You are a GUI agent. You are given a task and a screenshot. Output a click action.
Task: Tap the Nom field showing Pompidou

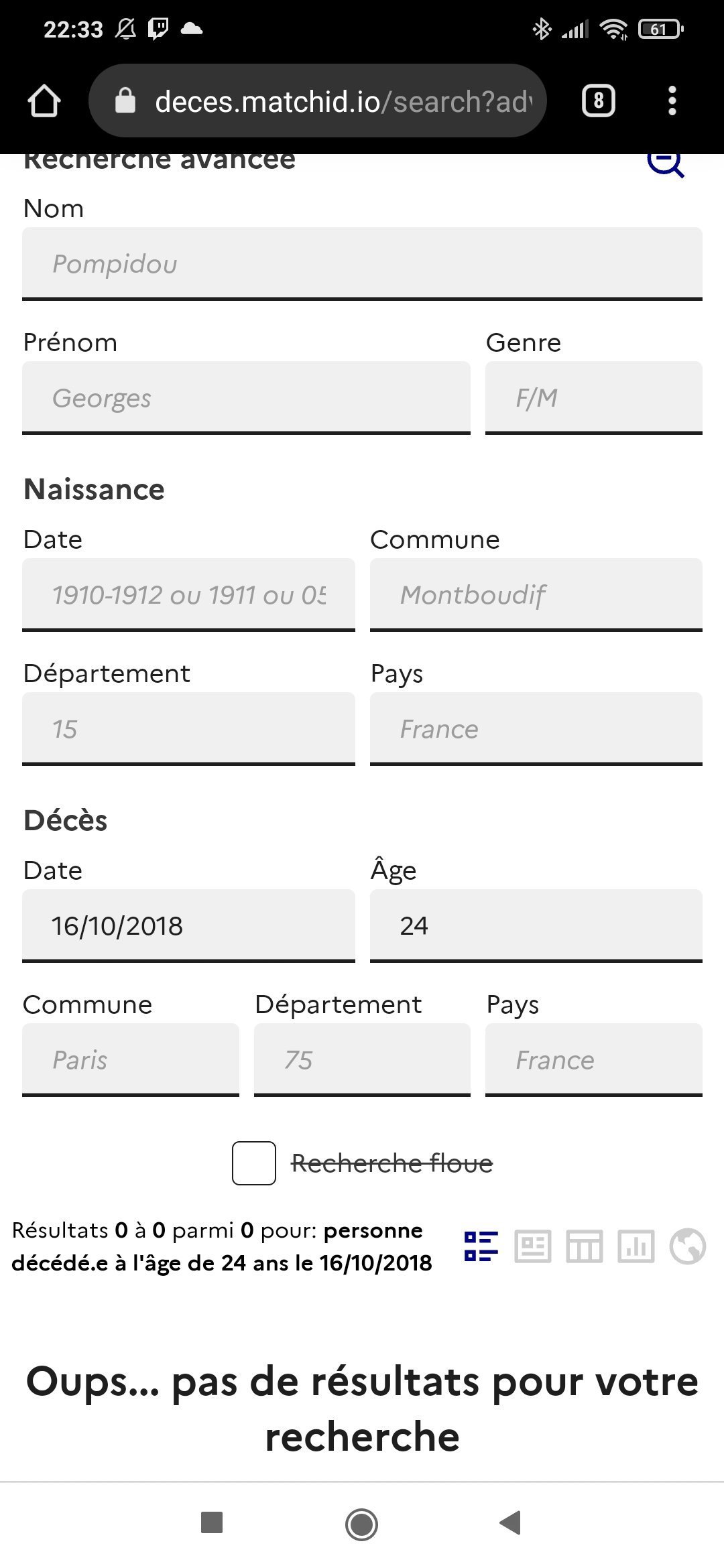[x=362, y=263]
